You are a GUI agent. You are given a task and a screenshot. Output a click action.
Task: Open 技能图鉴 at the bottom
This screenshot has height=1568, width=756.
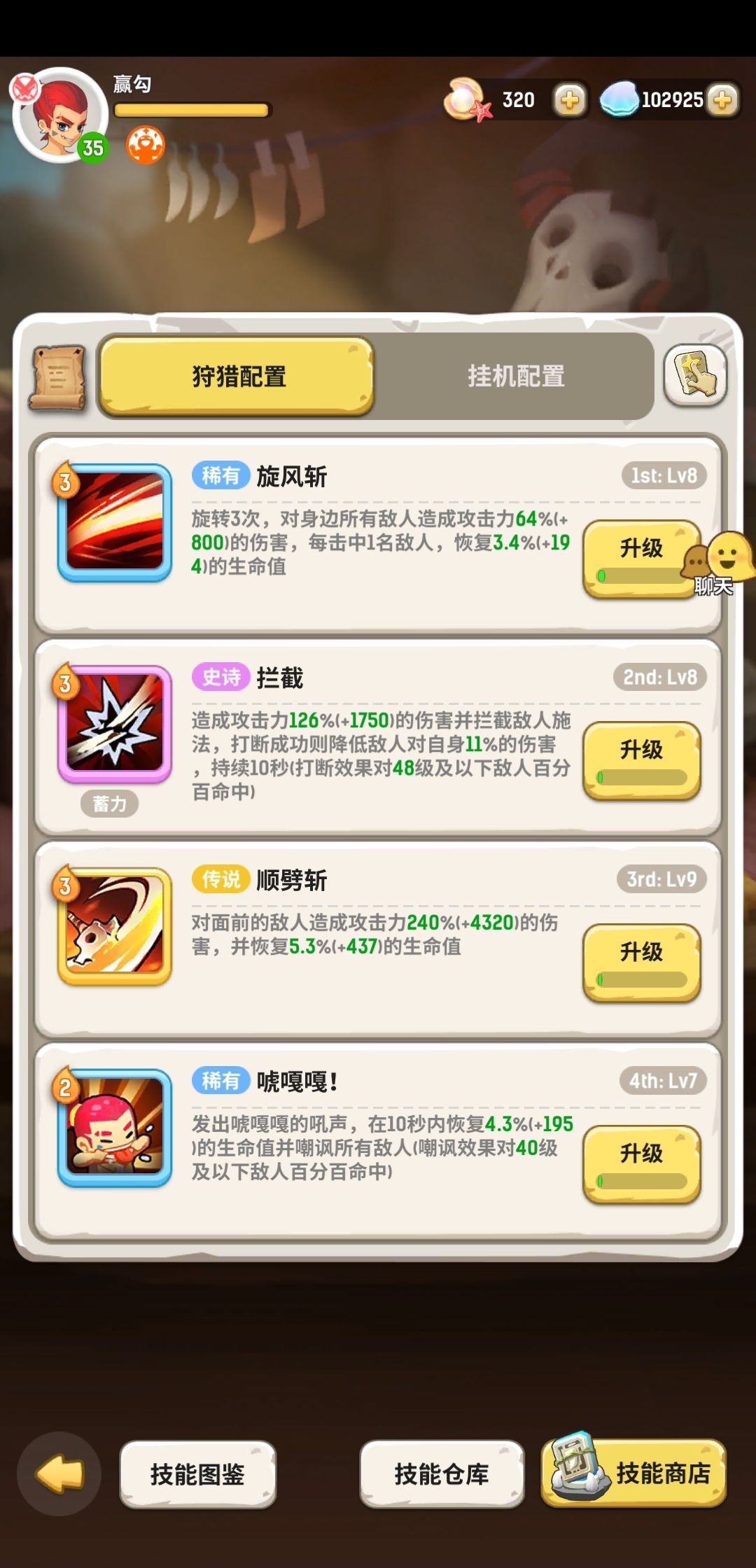point(196,1473)
